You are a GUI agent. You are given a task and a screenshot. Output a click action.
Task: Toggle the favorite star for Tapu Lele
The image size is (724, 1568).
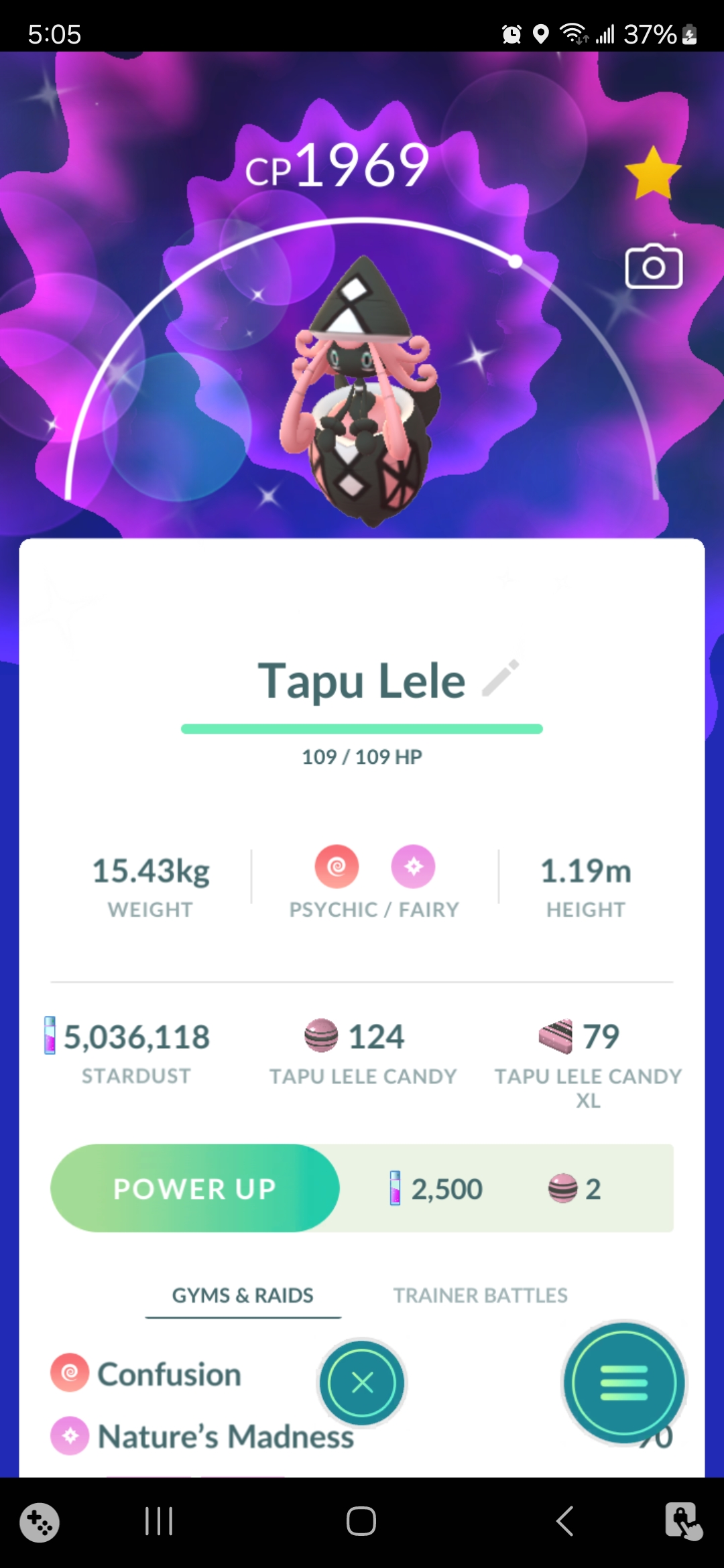click(x=653, y=174)
